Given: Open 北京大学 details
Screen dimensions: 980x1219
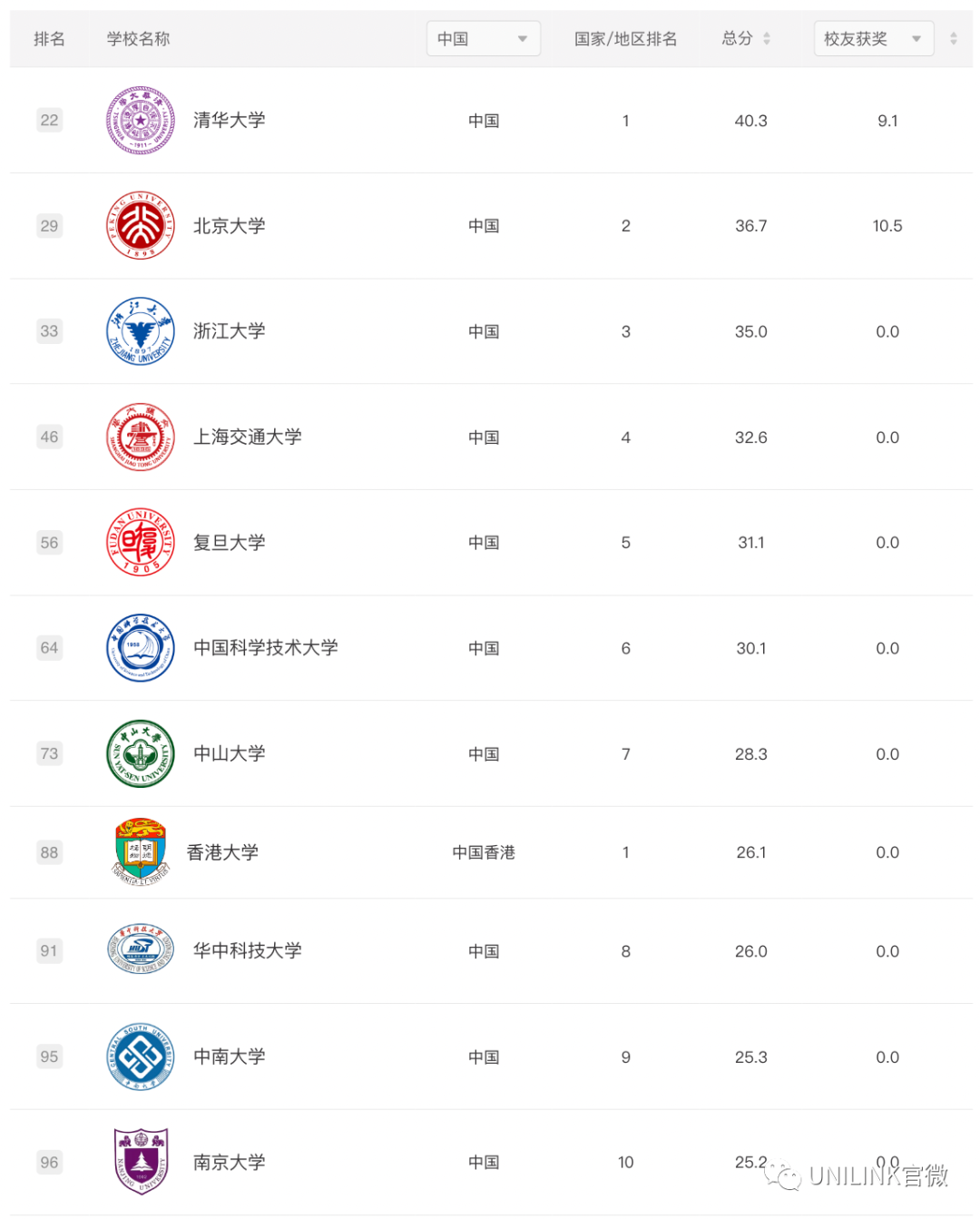Looking at the screenshot, I should tap(229, 226).
